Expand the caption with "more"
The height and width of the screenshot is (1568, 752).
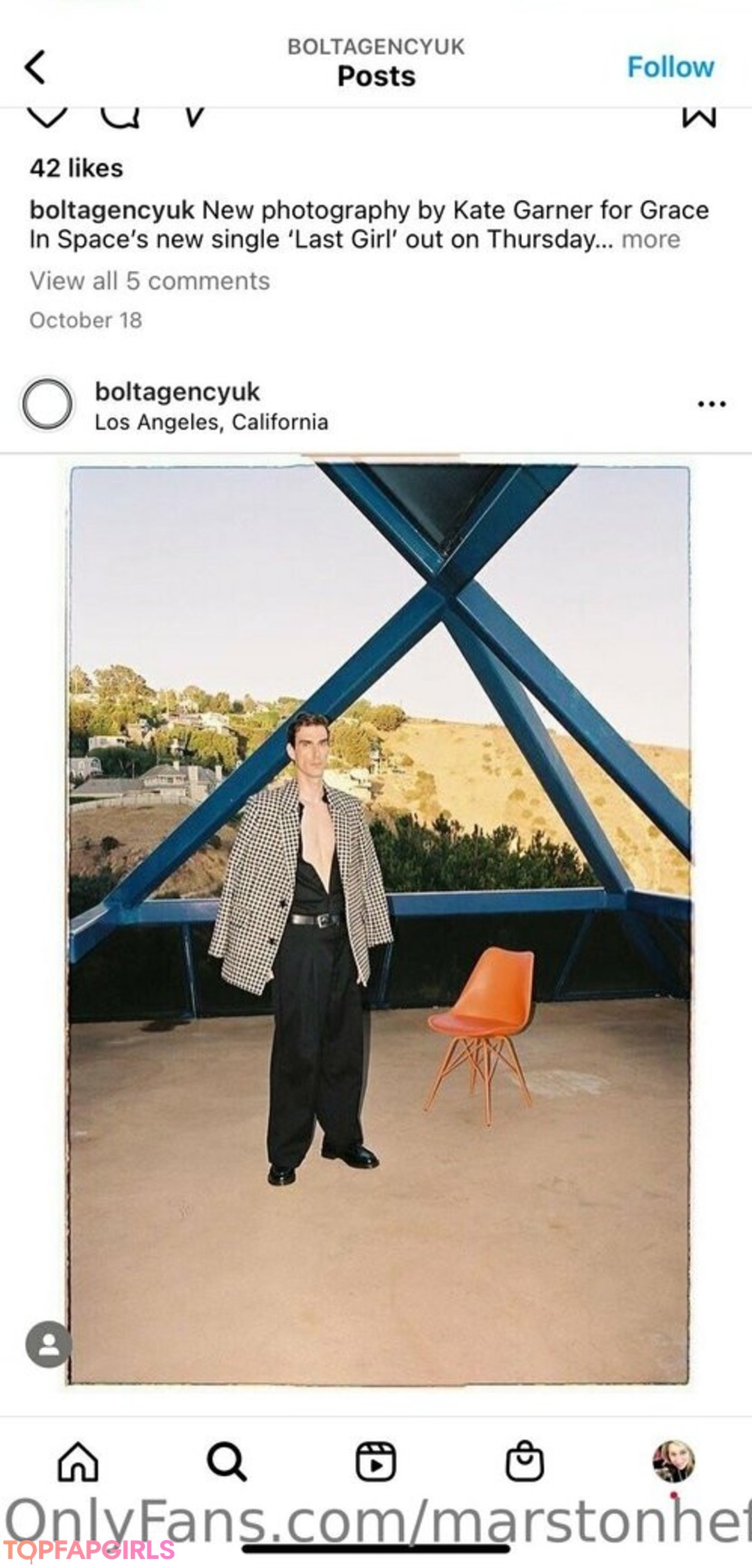click(x=650, y=240)
